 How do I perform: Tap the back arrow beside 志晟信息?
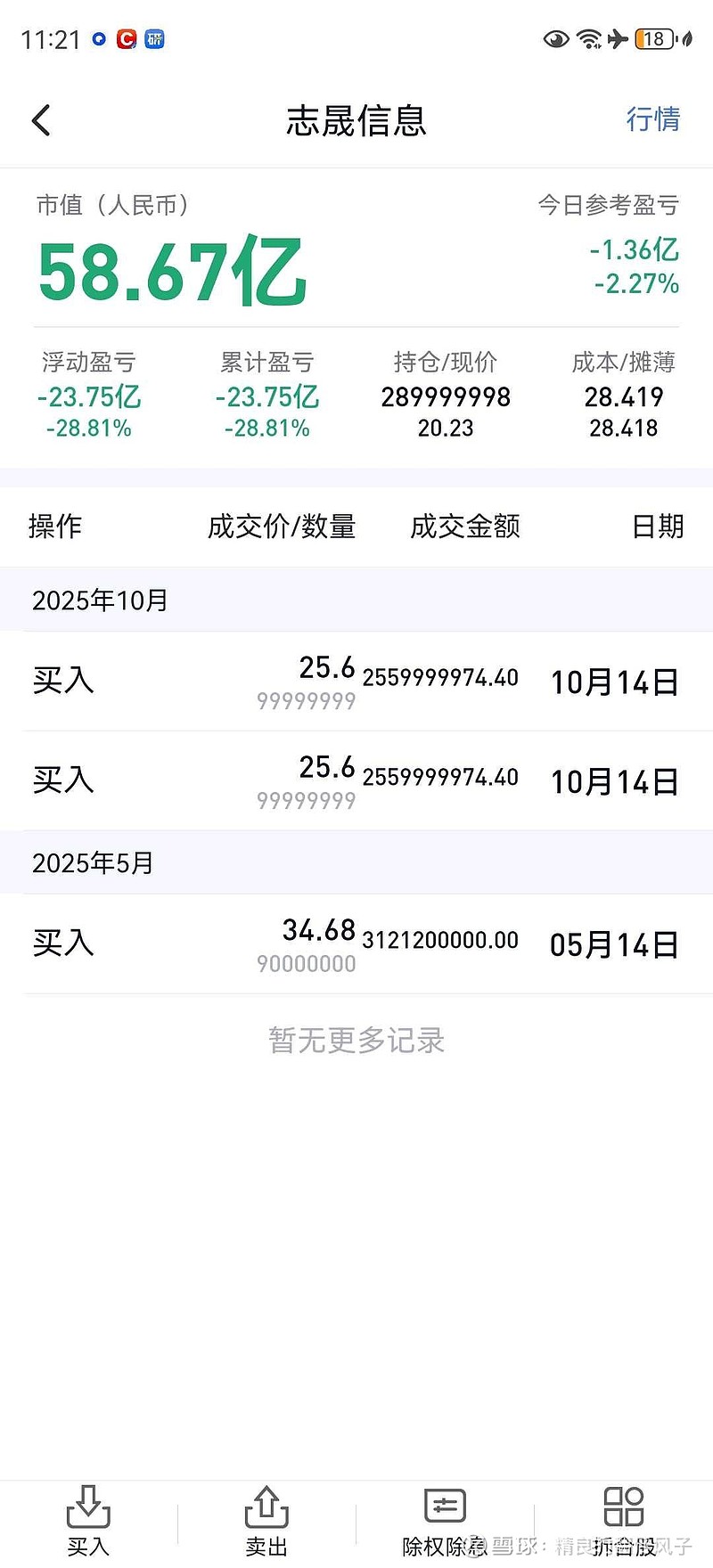[40, 119]
